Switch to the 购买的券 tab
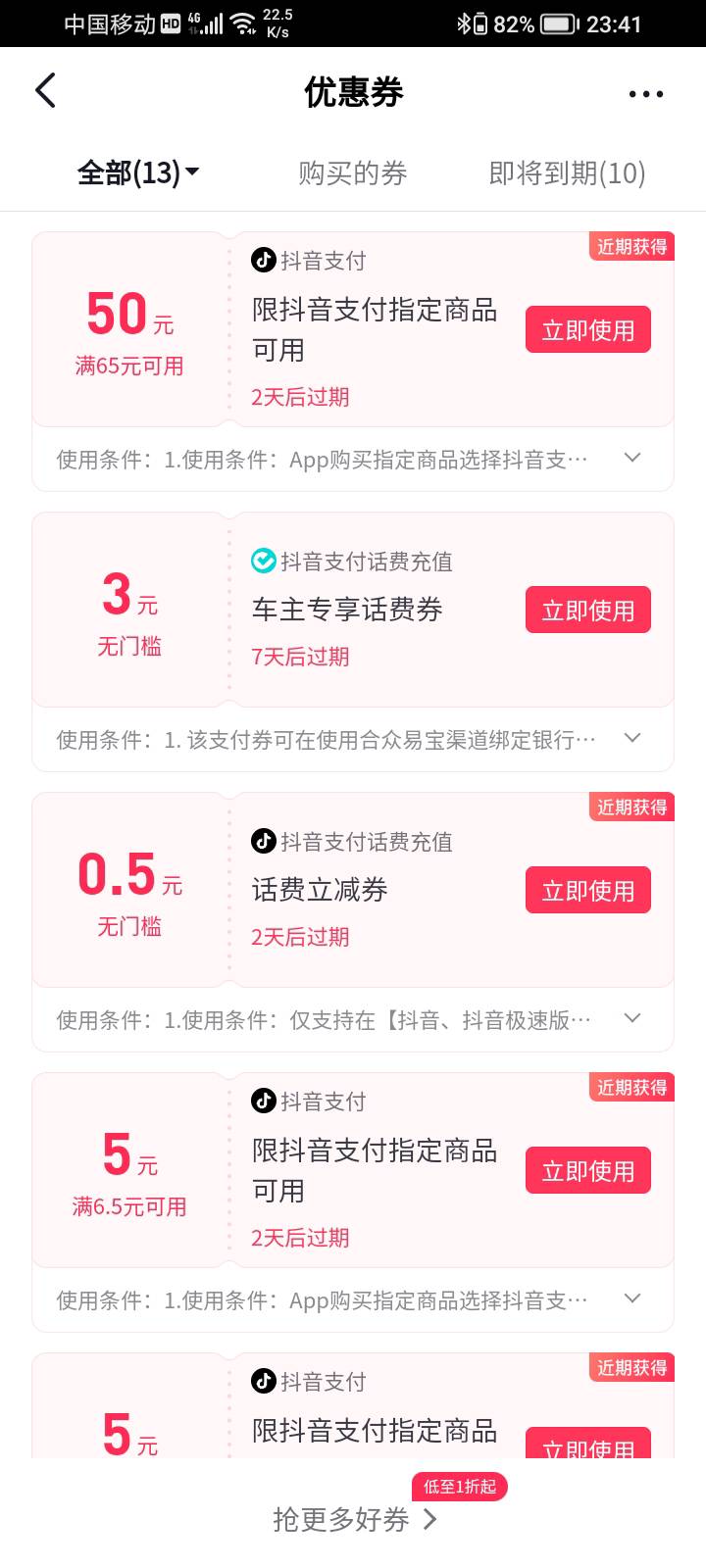This screenshot has height=1568, width=706. click(x=353, y=173)
